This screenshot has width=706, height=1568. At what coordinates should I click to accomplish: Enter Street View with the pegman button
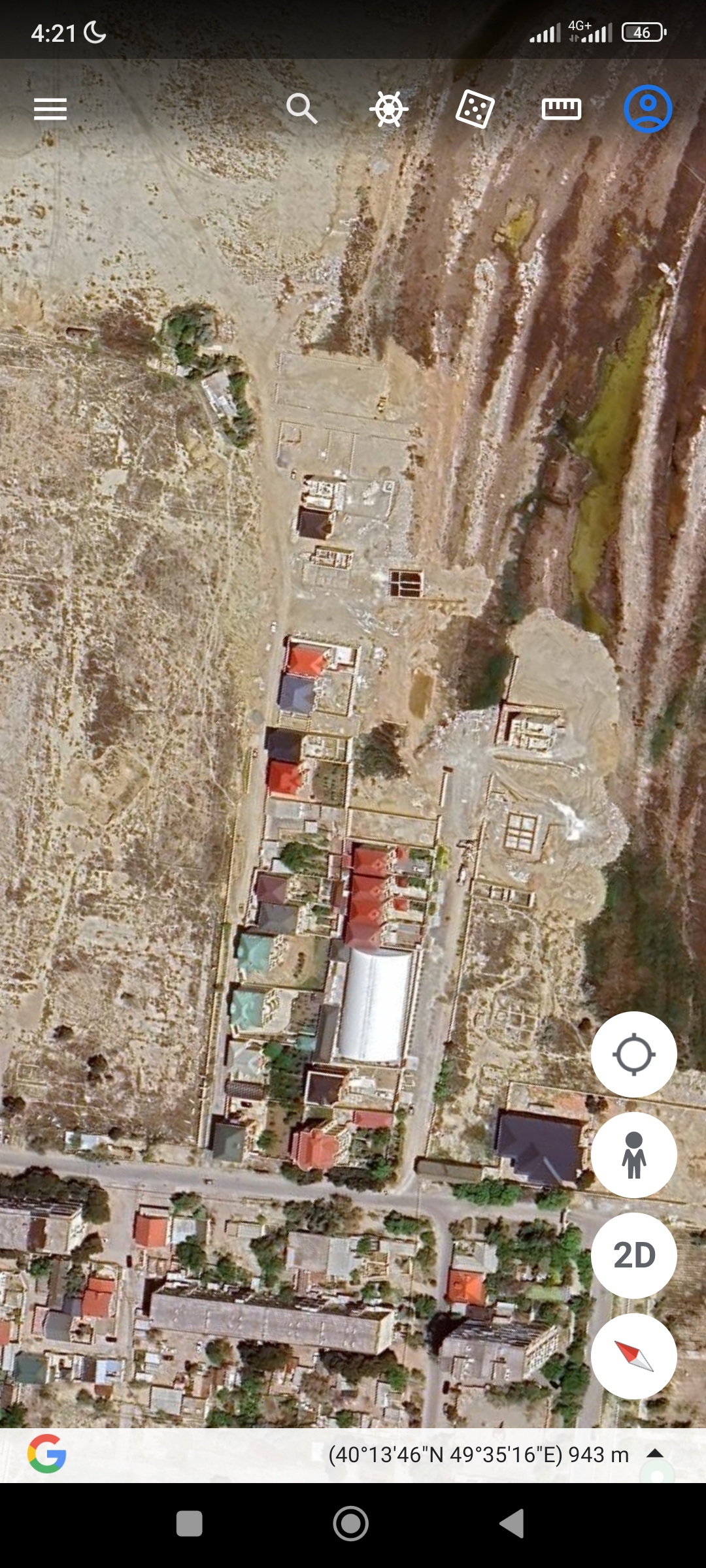click(633, 1154)
